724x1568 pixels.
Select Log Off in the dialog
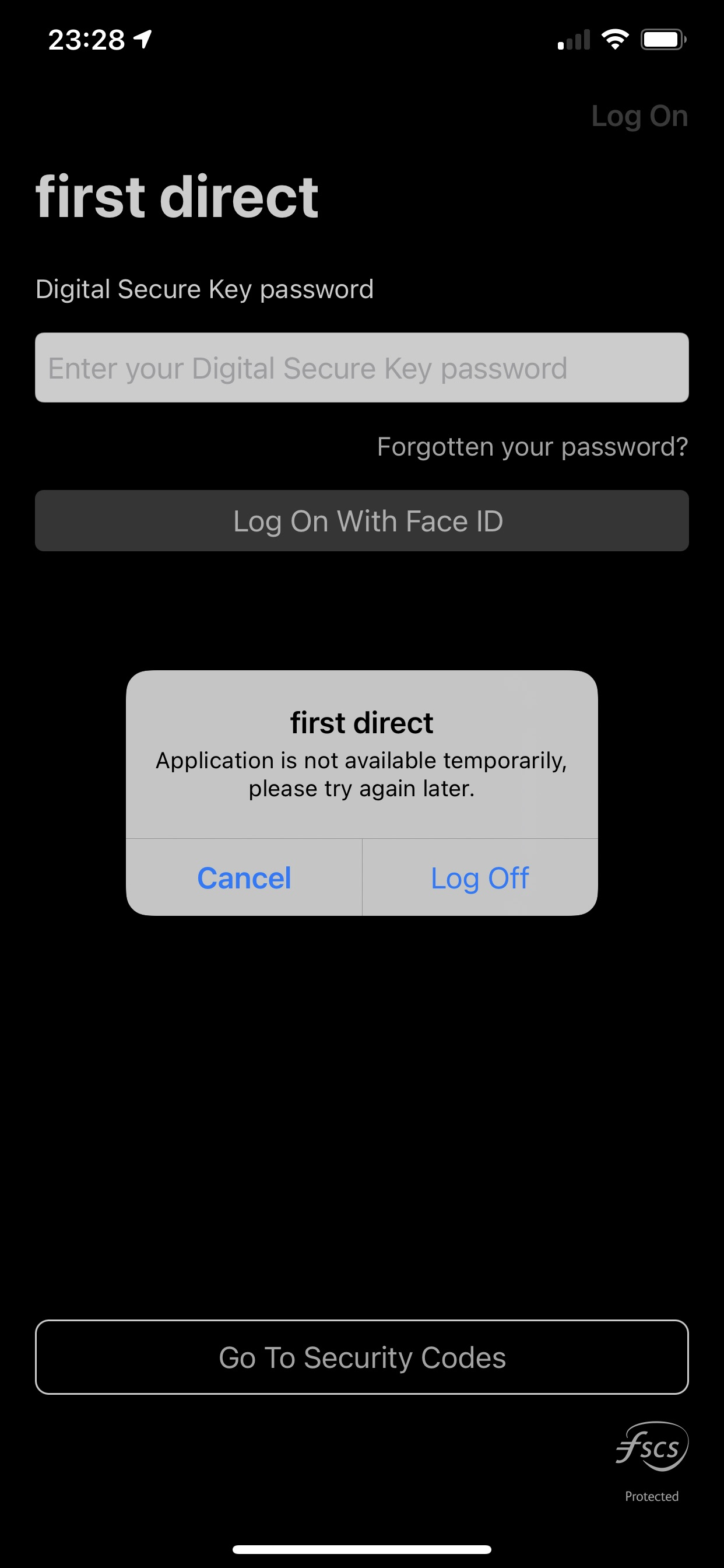click(480, 877)
